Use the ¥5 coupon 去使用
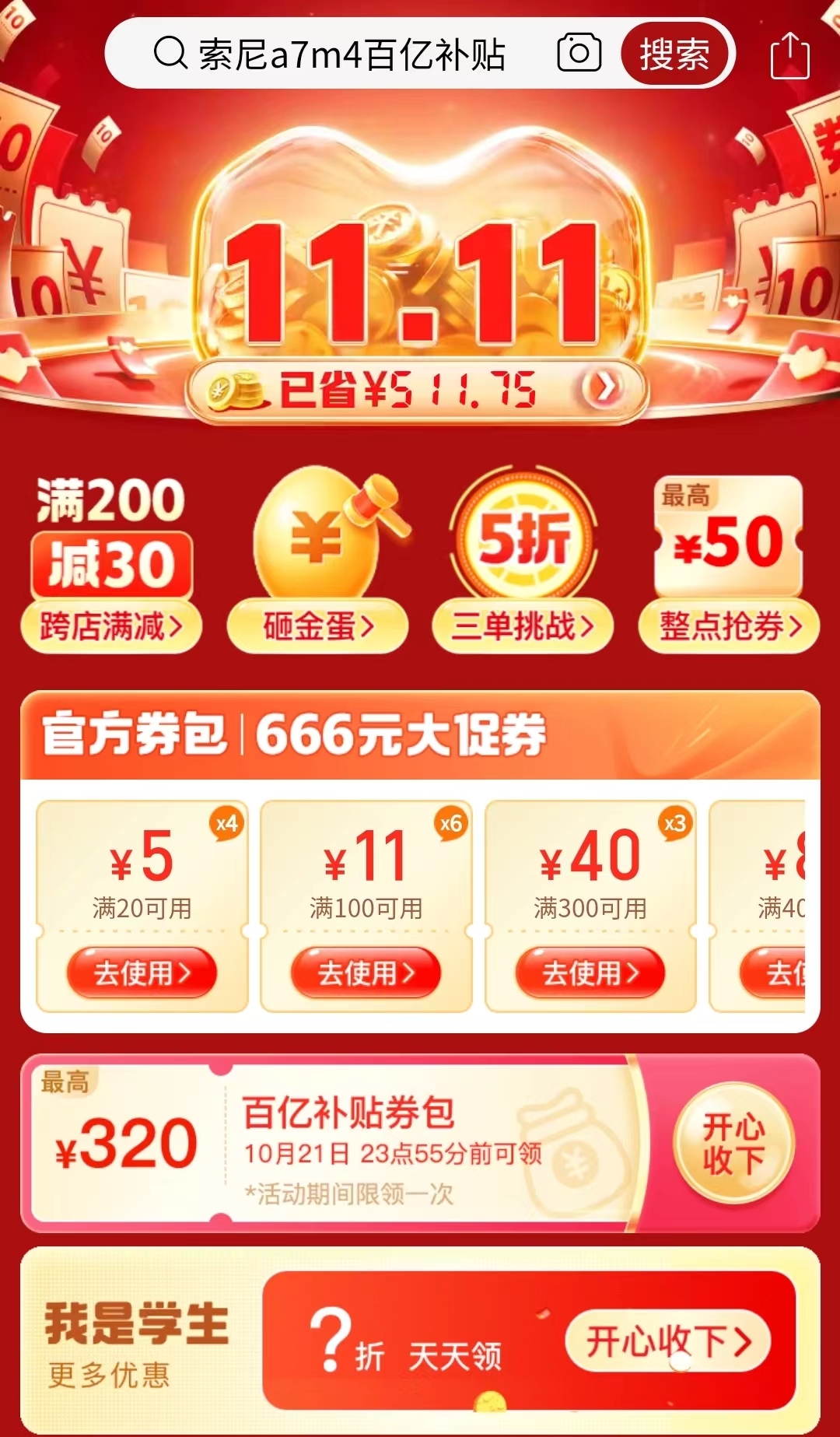 click(x=142, y=973)
